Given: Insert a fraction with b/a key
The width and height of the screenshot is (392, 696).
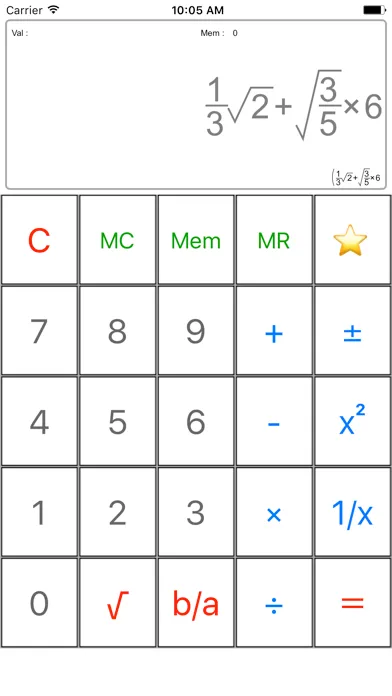Looking at the screenshot, I should point(196,603).
